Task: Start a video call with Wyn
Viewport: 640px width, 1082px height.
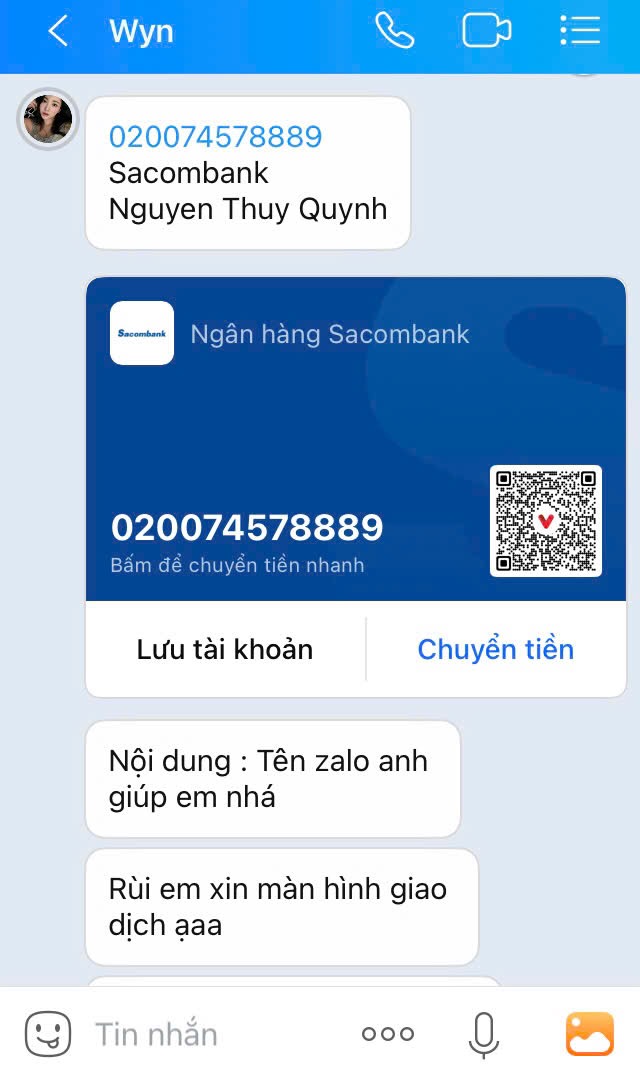Action: pos(486,31)
